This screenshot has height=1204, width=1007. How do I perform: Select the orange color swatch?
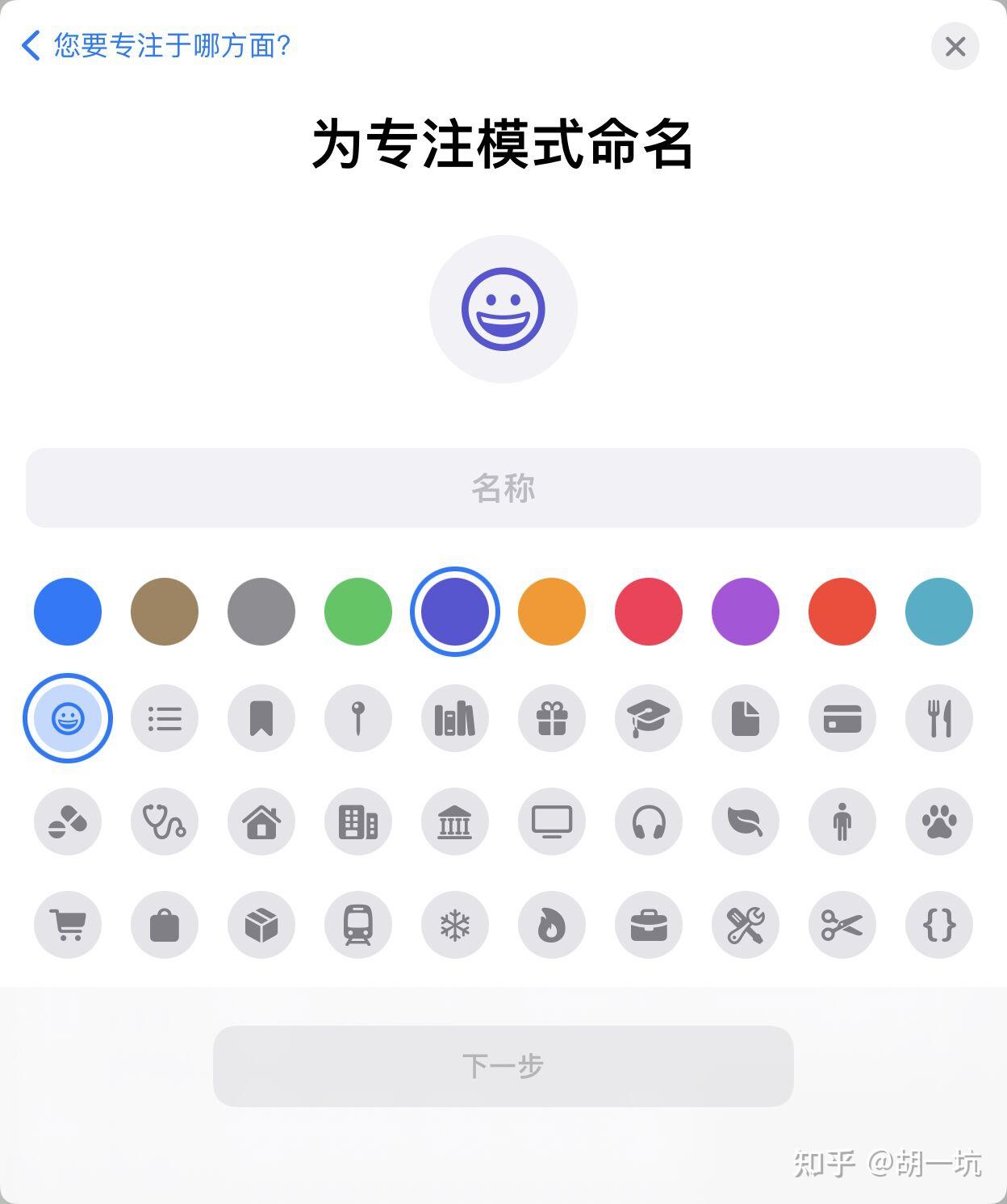coord(552,612)
